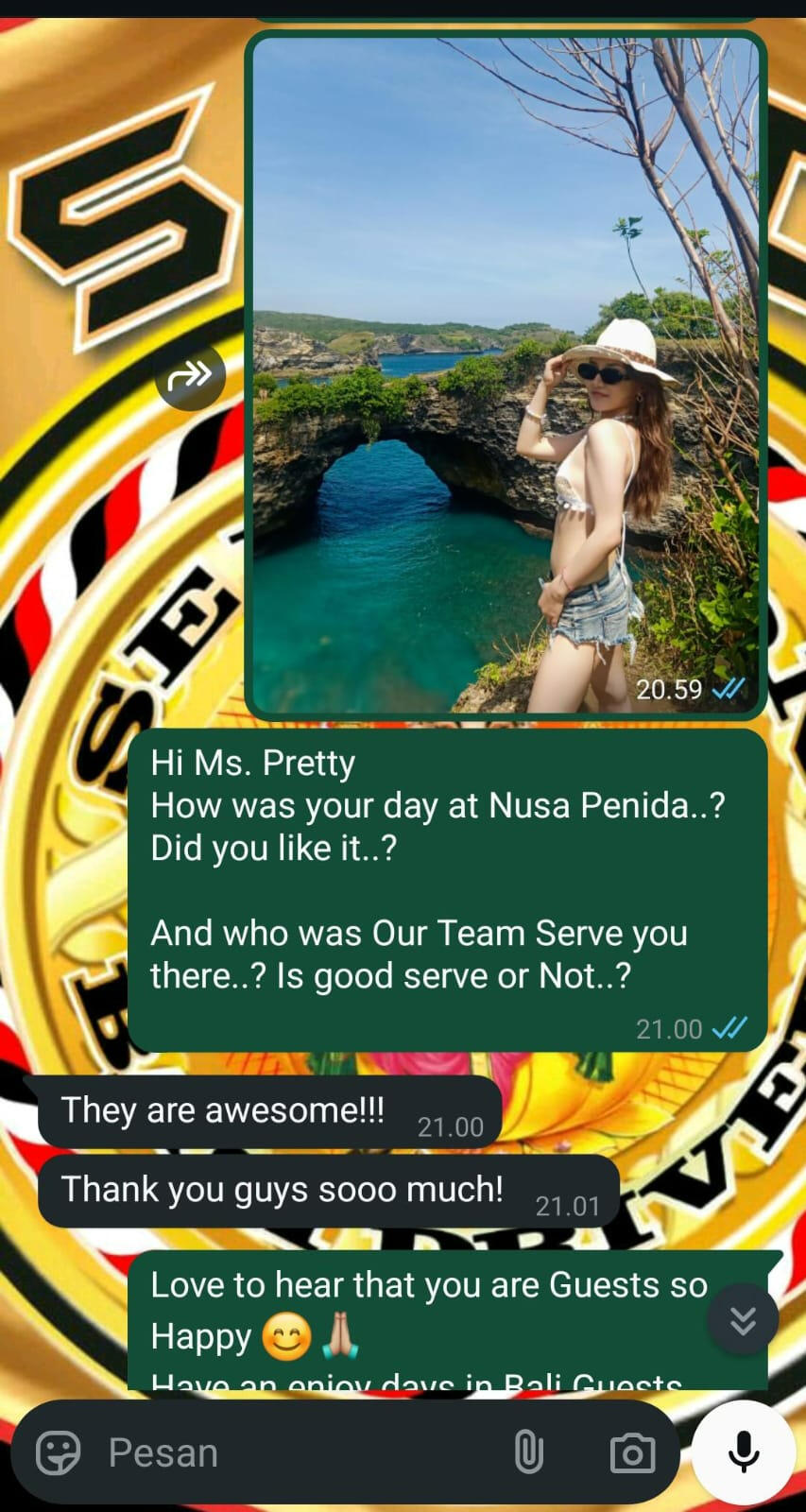
Task: Tap the microphone voice message button
Action: click(745, 1452)
